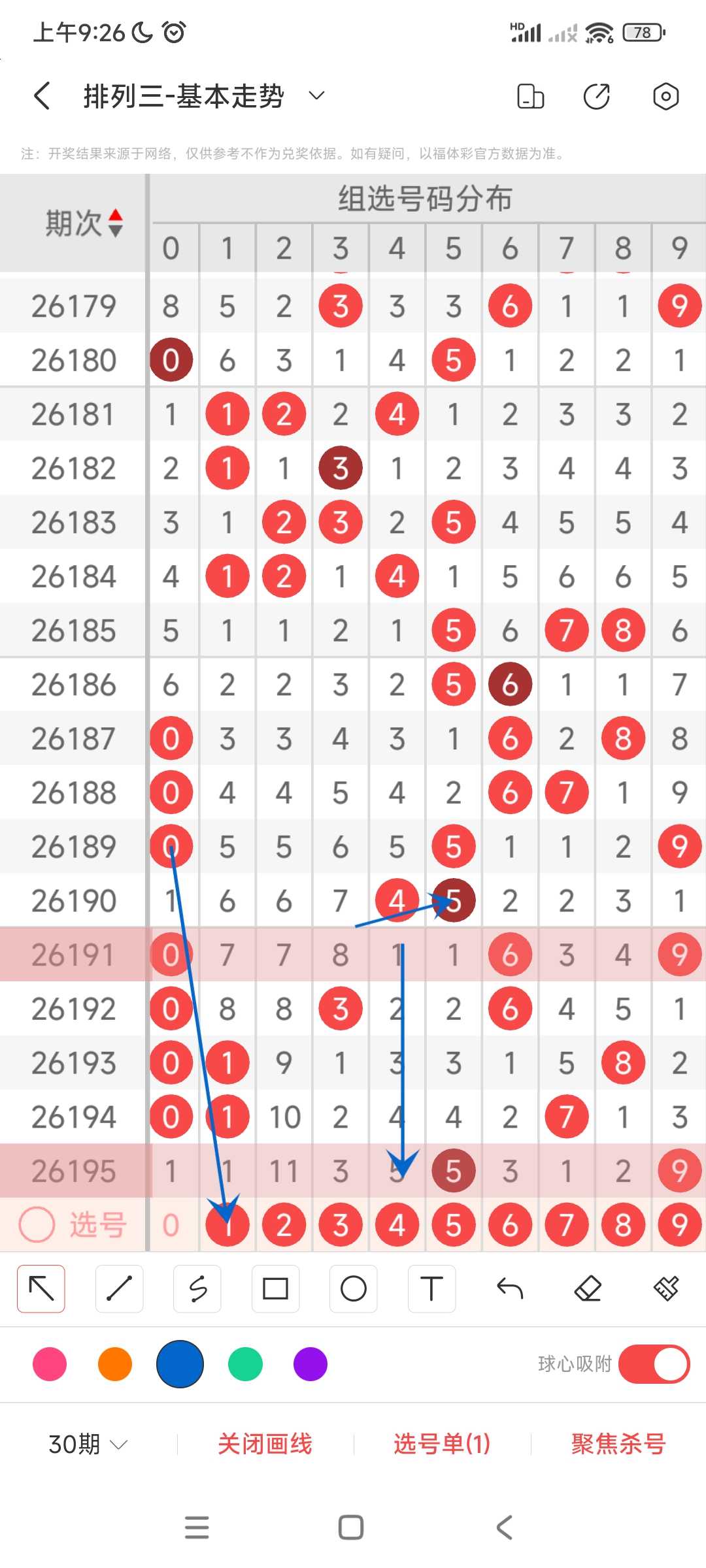Screen dimensions: 706x1568
Task: Pick the text tool
Action: point(431,1288)
